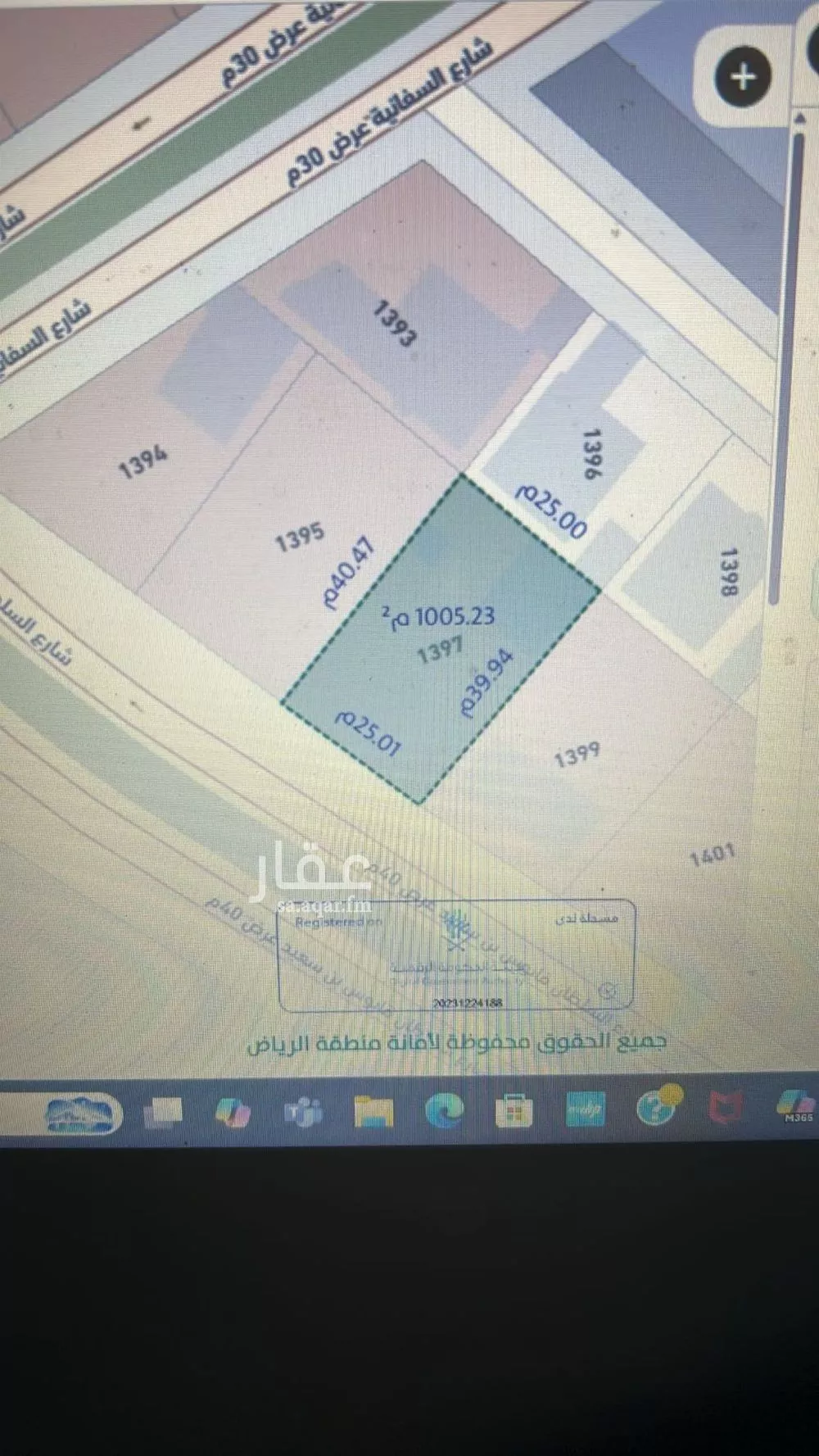
Task: Click the map zoom-in plus button
Action: tap(743, 75)
